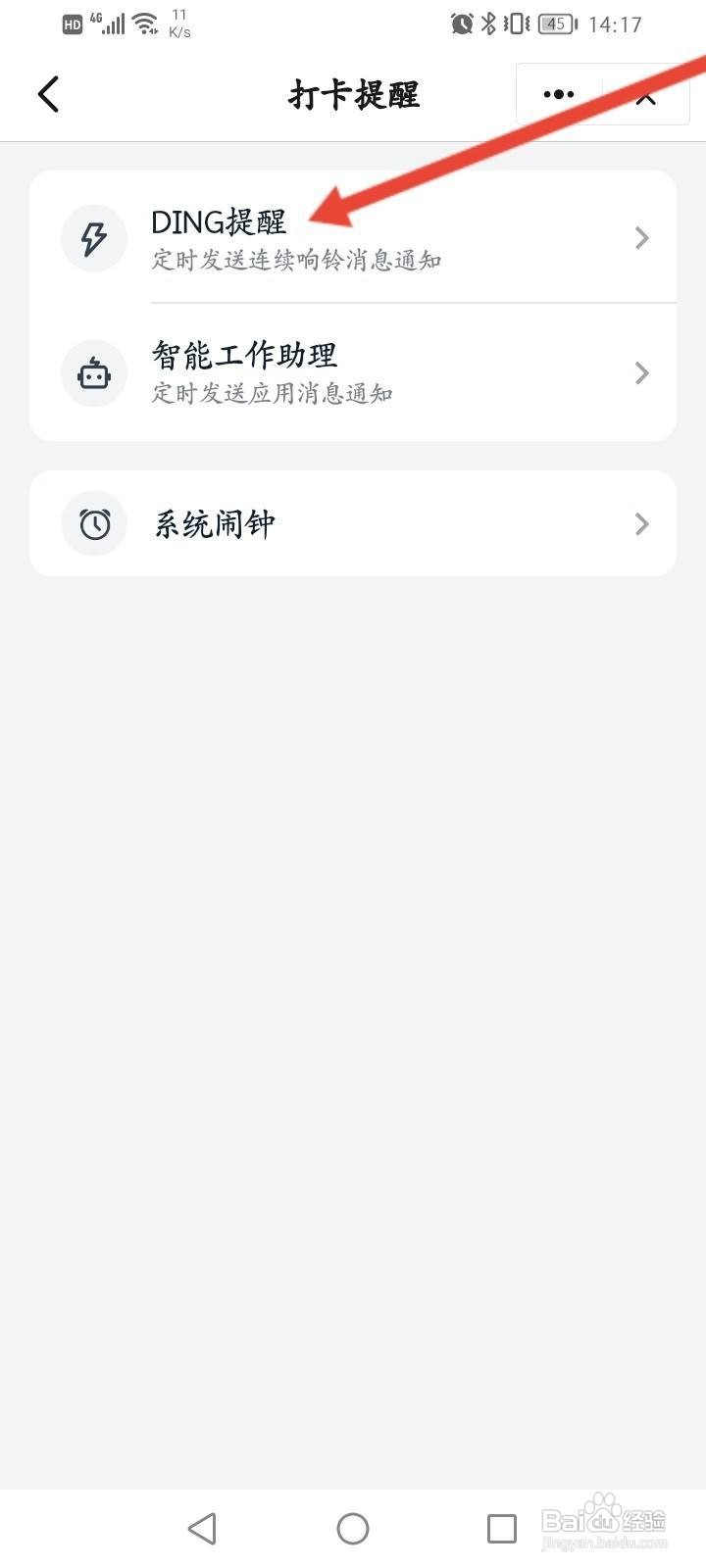The height and width of the screenshot is (1568, 706).
Task: Open 系统闹钟 option
Action: 353,524
